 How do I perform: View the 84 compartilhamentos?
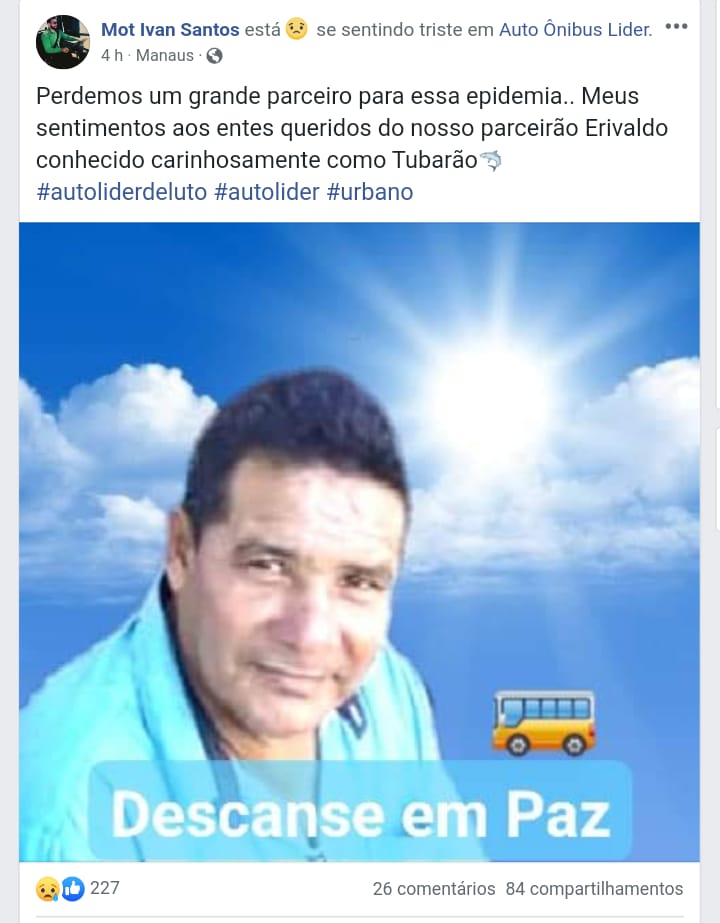594,888
